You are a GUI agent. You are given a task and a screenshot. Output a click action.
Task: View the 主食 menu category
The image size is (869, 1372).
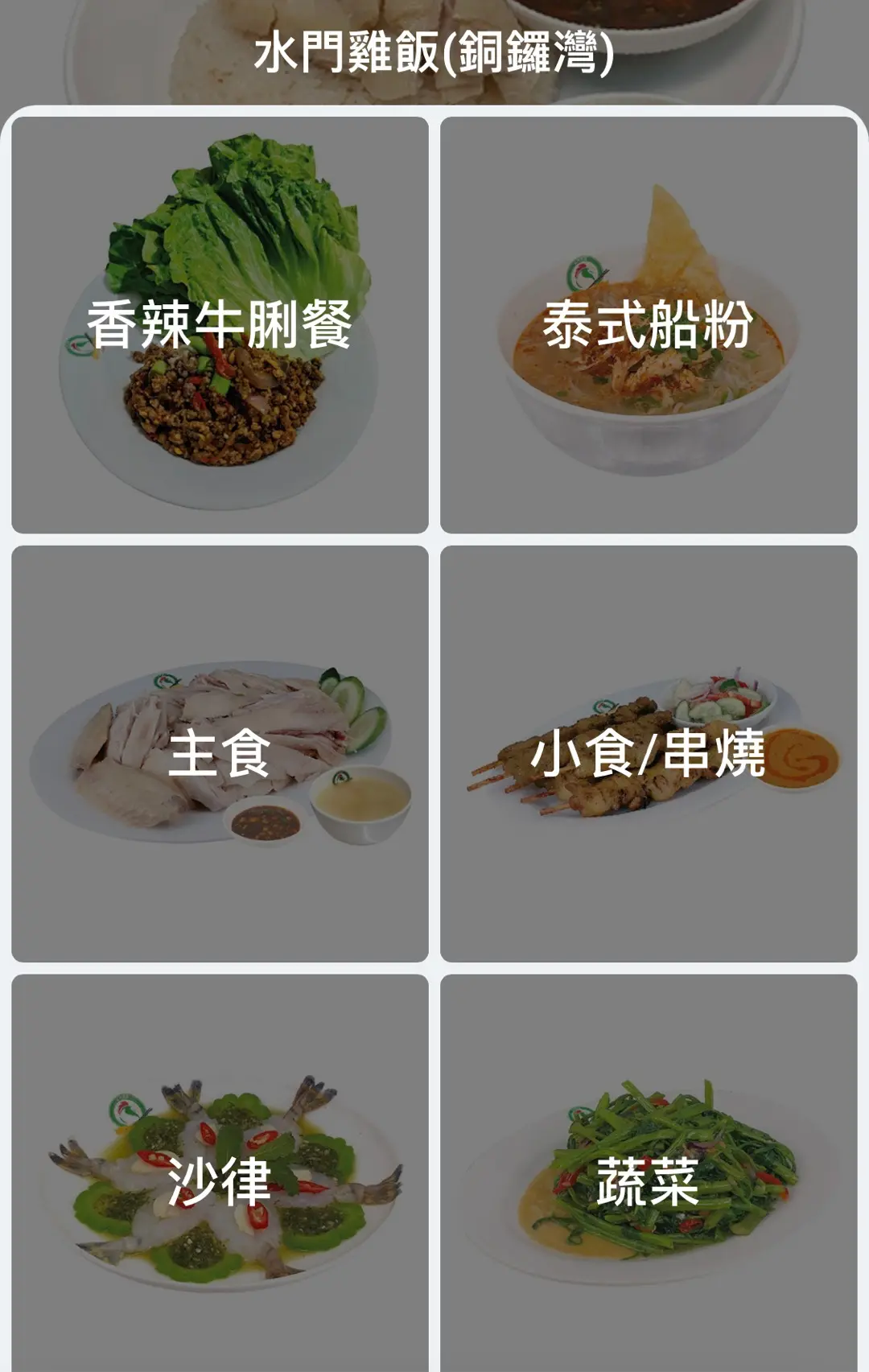pos(220,754)
